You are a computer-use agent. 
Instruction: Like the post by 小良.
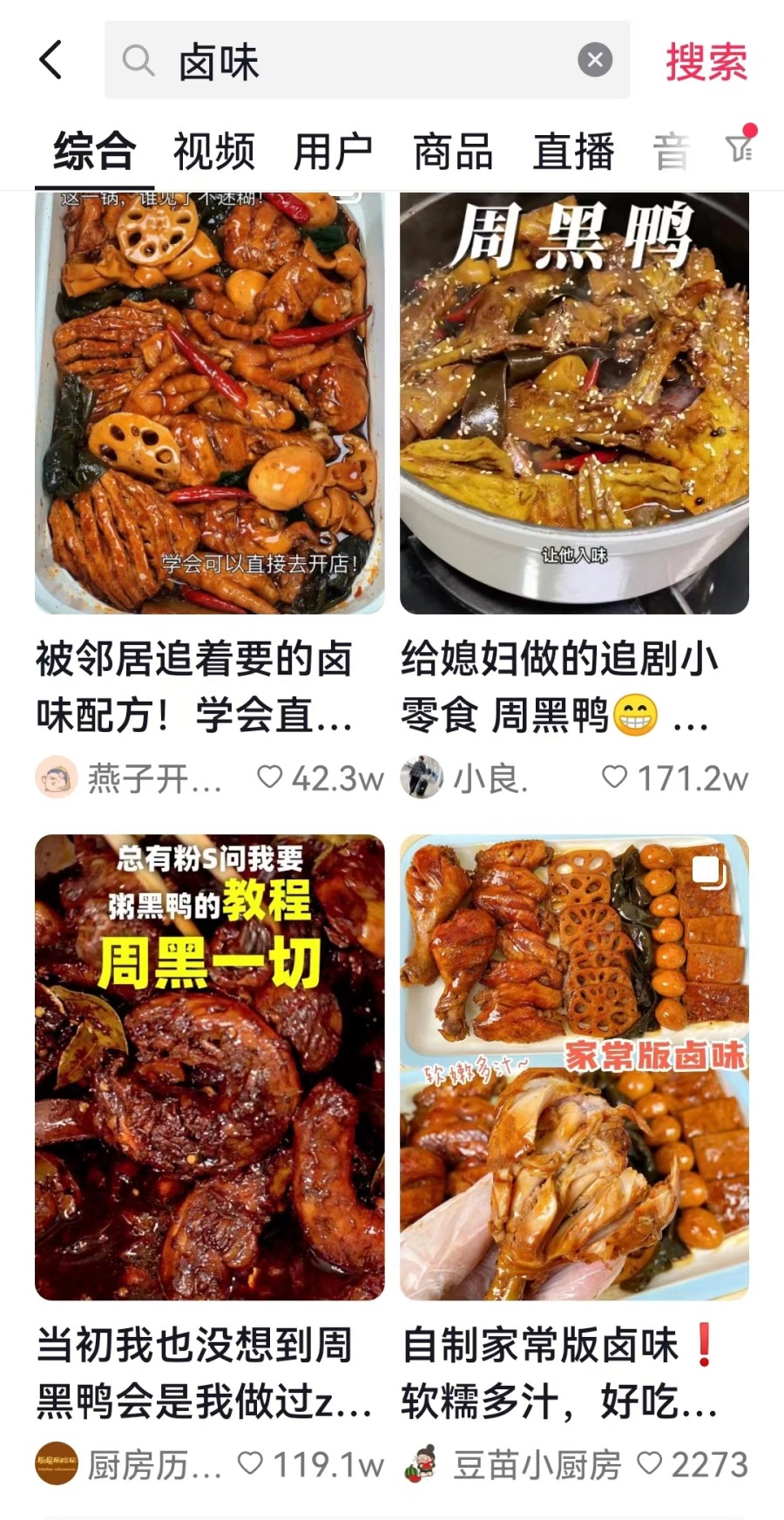(x=615, y=777)
